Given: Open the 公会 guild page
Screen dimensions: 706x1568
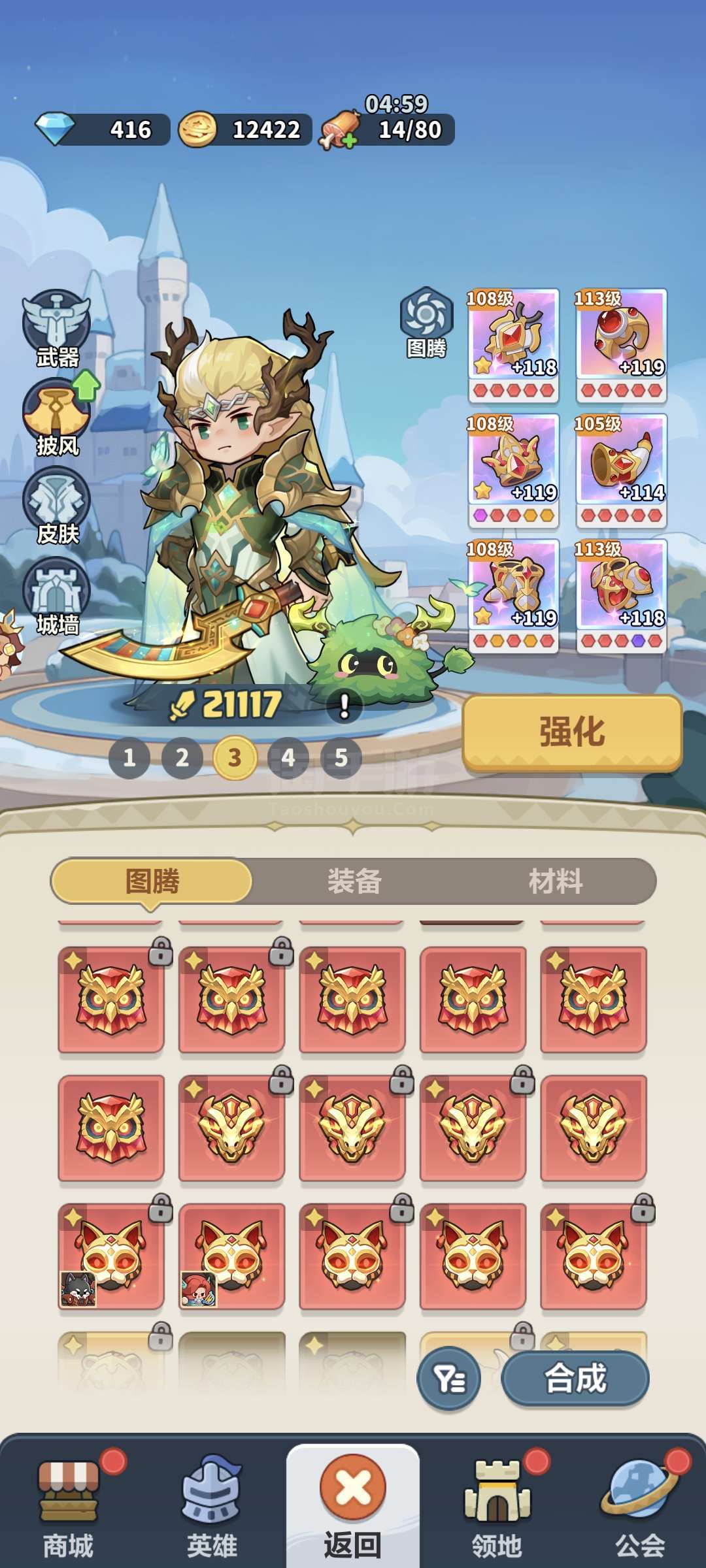Looking at the screenshot, I should pyautogui.click(x=639, y=1504).
